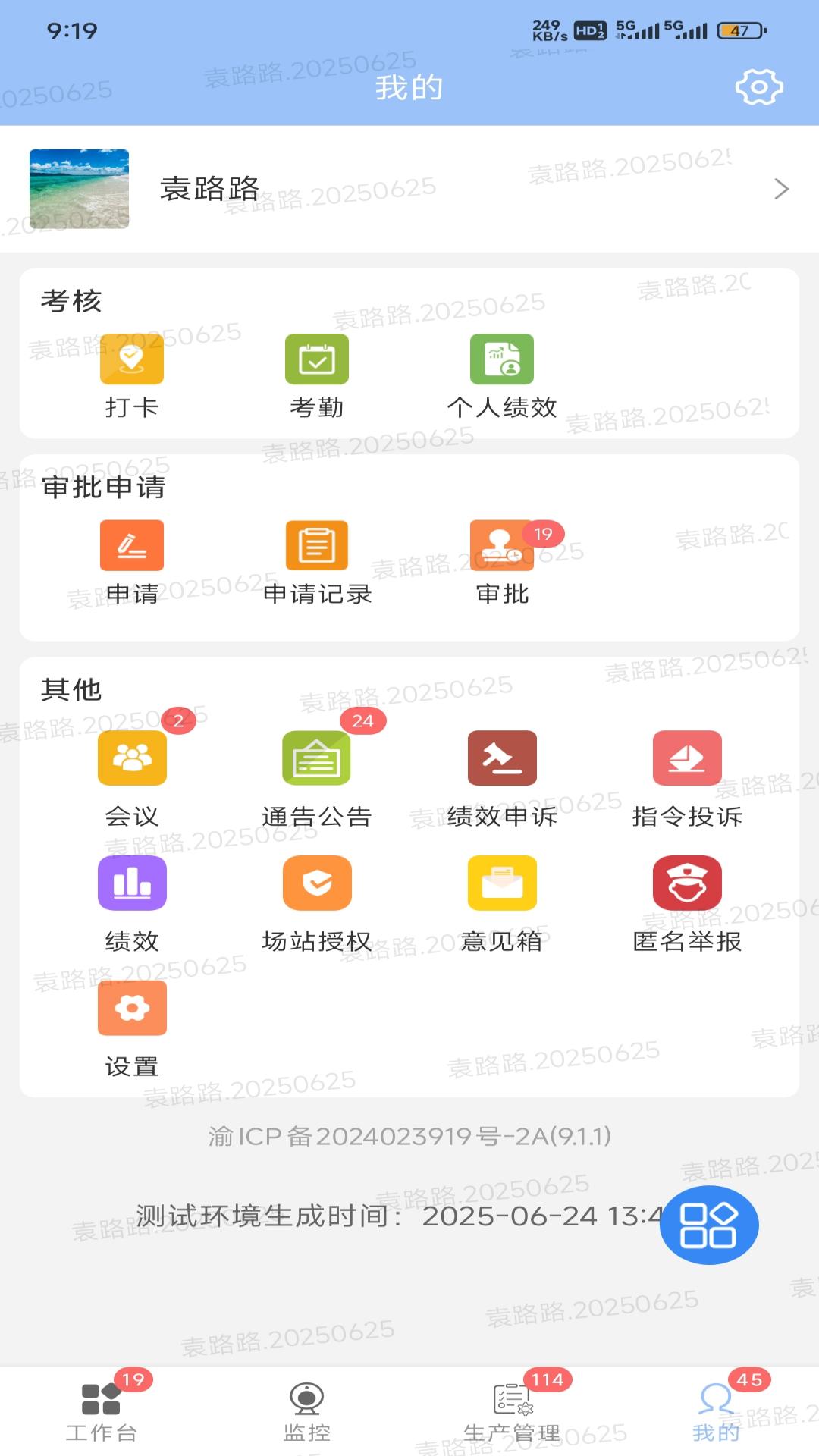
Task: Open the settings gear in top bar
Action: [757, 88]
